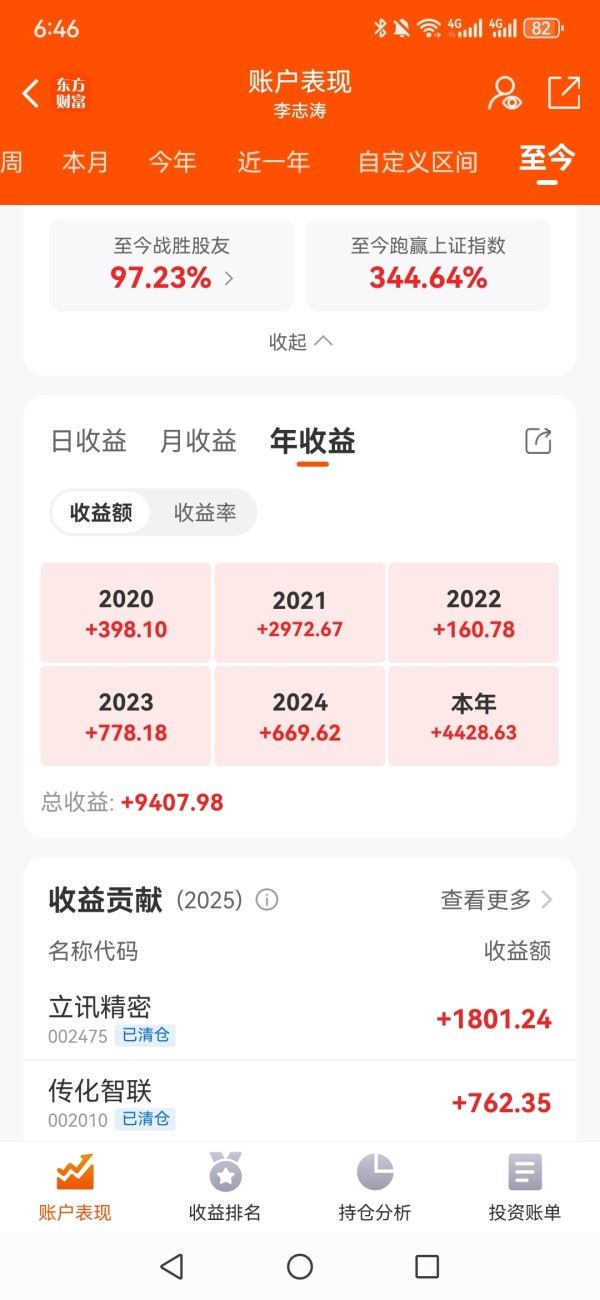This screenshot has height=1300, width=600.
Task: Open the 持仓分析 tab
Action: point(374,1187)
